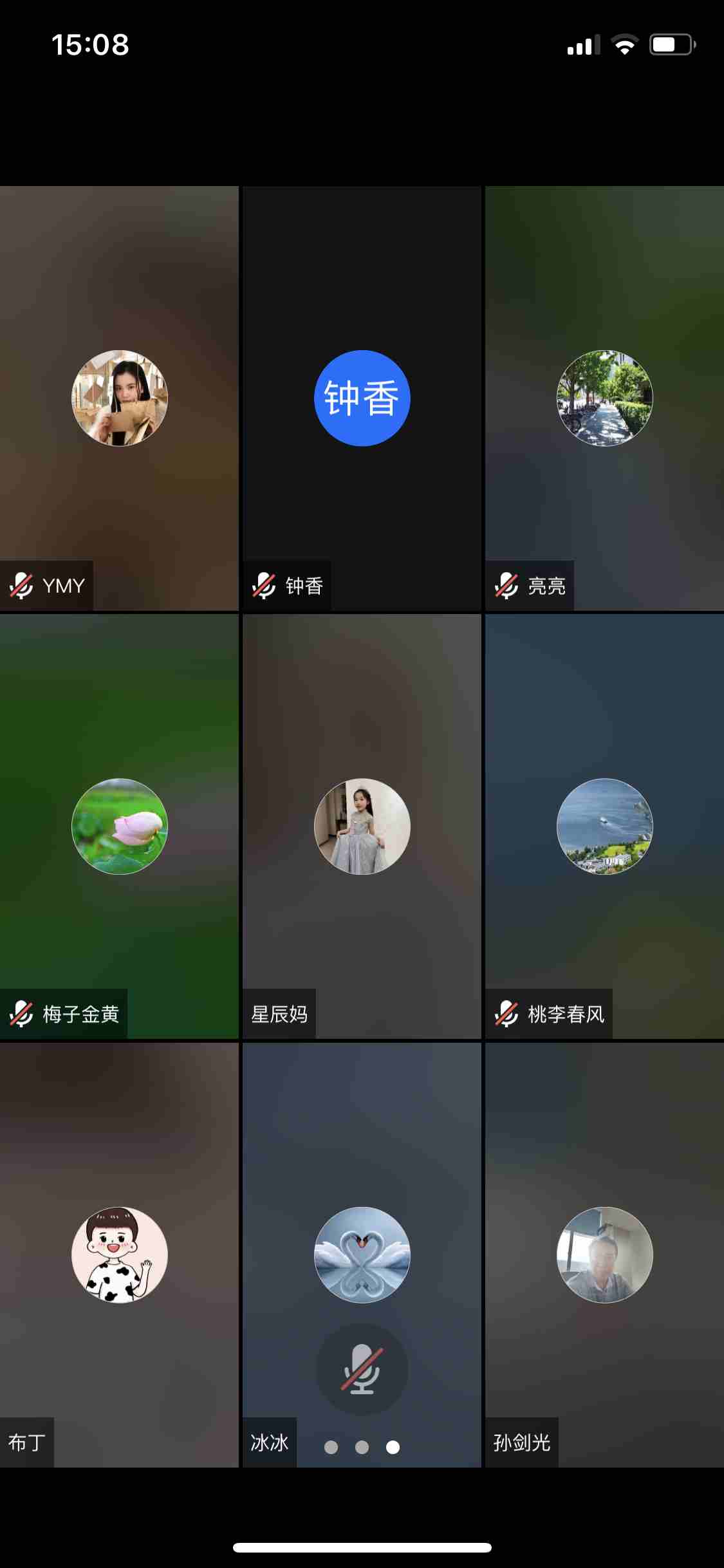Image resolution: width=724 pixels, height=1568 pixels.
Task: Open the 孙剑光 participant tile
Action: 604,1255
